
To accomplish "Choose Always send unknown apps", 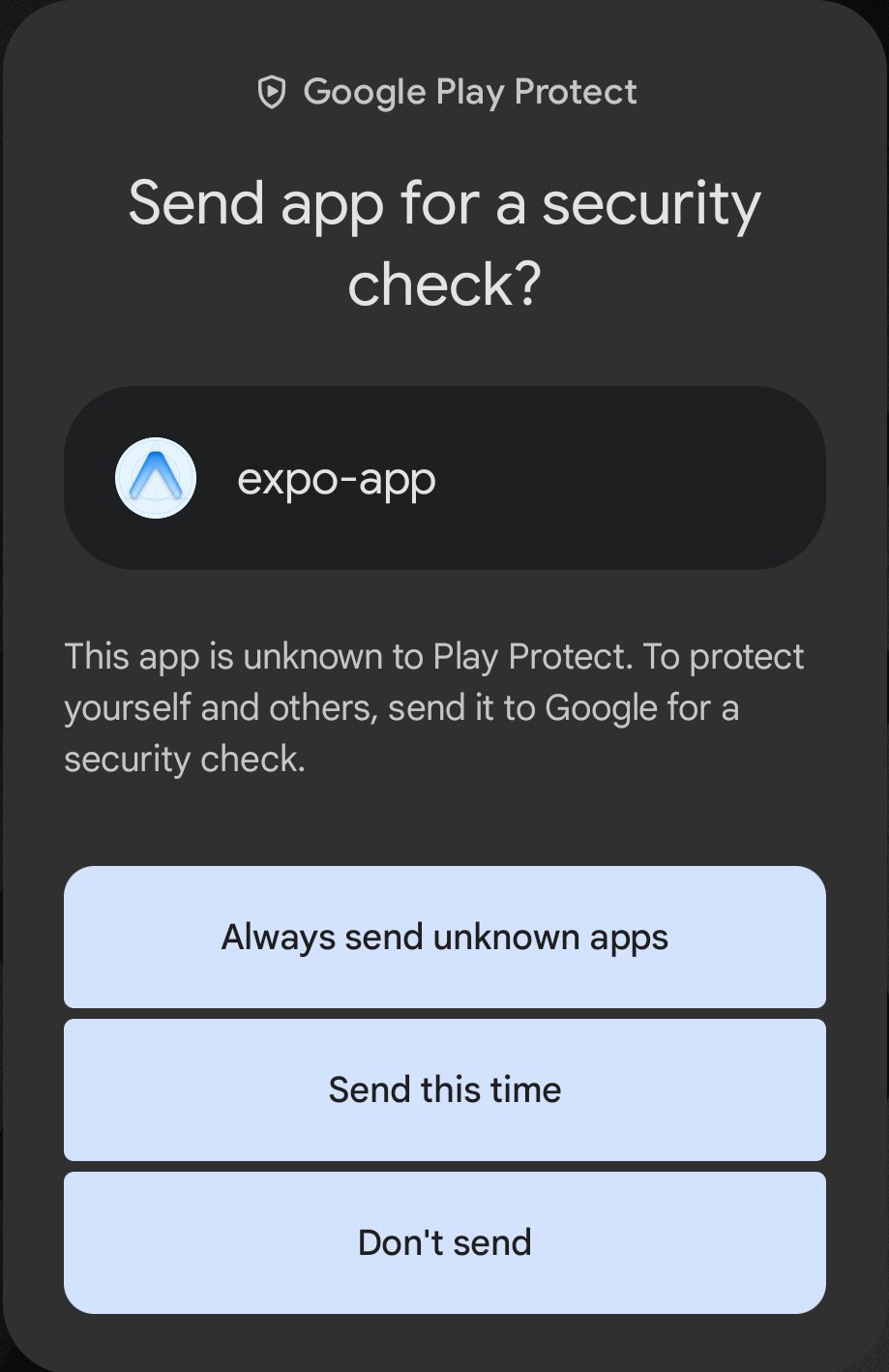I will coord(444,937).
